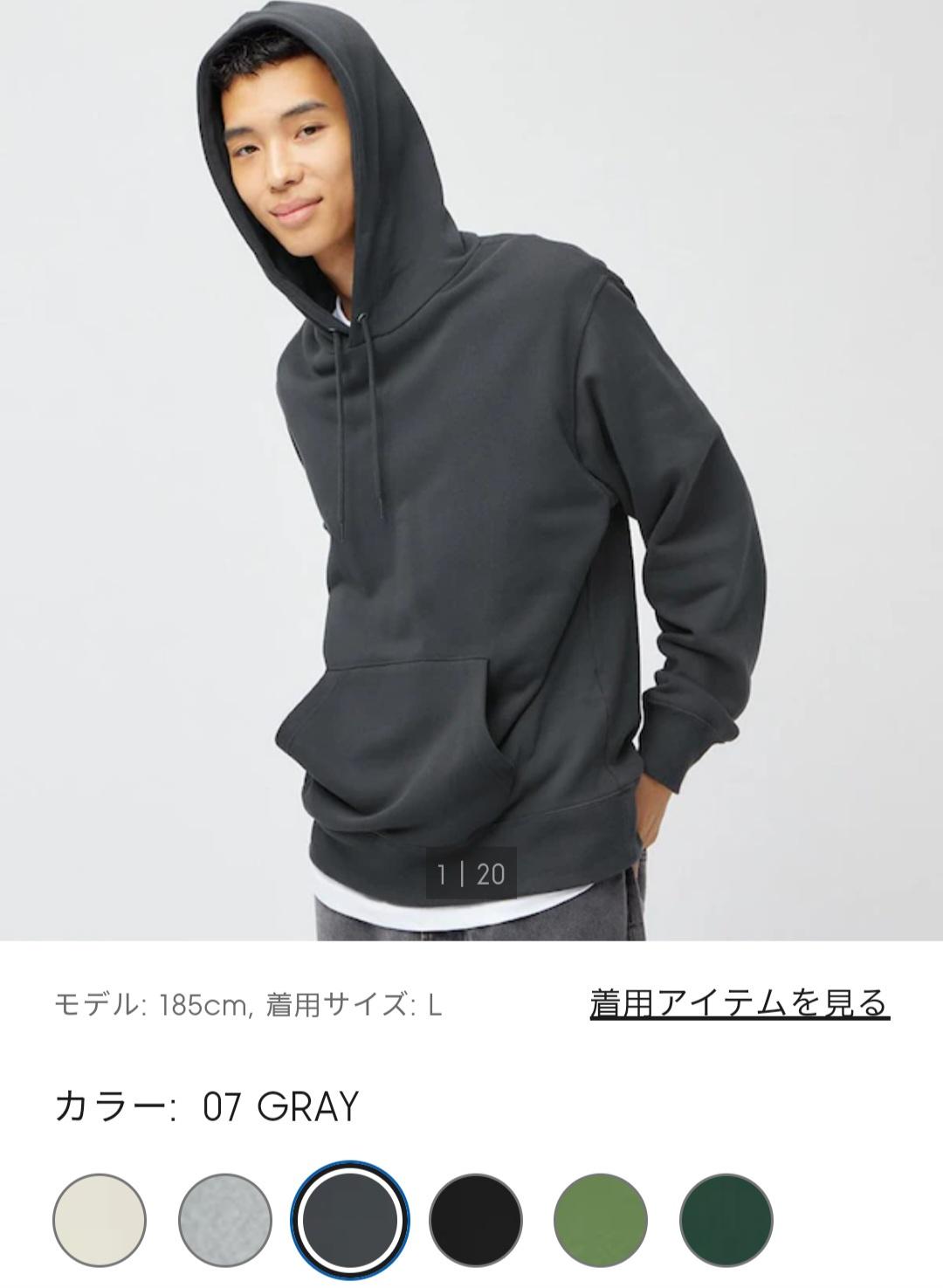Screen dimensions: 943x1288
Task: View the hoodie product photo full screen
Action: [x=471, y=472]
